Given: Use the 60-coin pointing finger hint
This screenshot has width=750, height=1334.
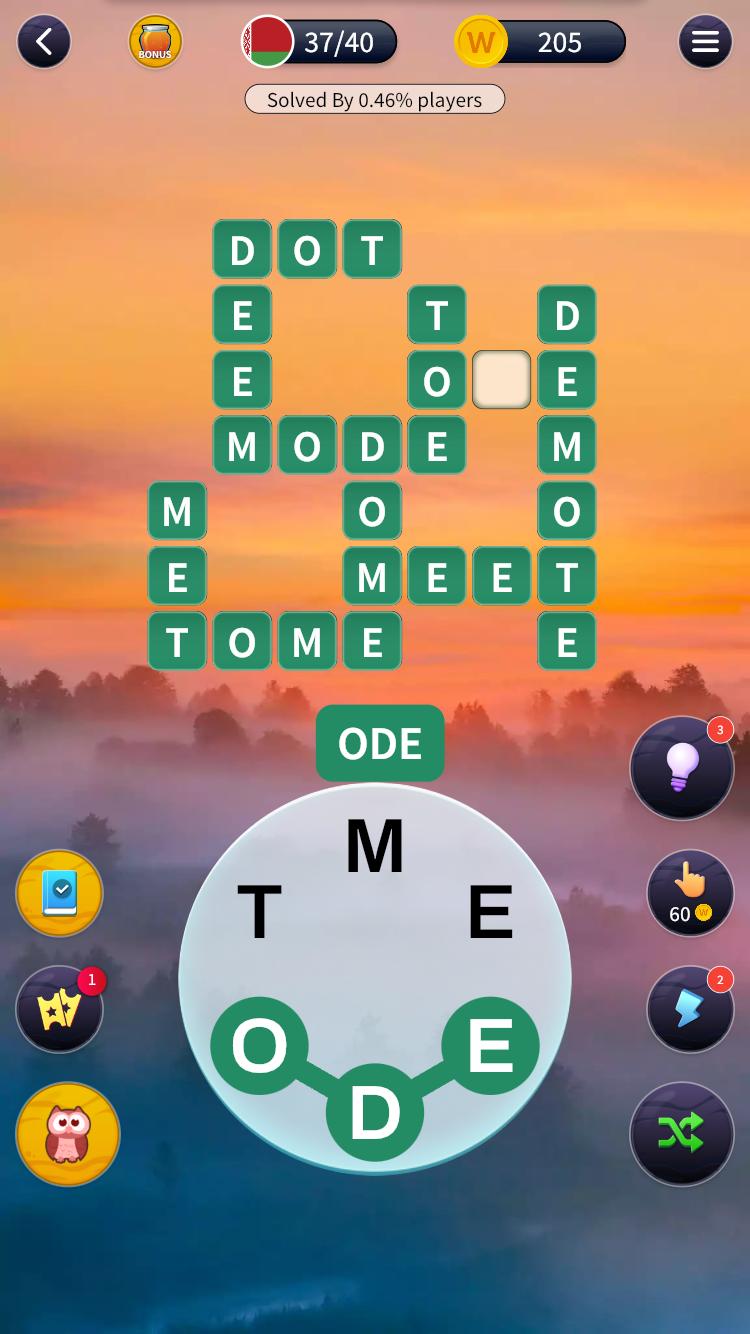Looking at the screenshot, I should [x=689, y=893].
